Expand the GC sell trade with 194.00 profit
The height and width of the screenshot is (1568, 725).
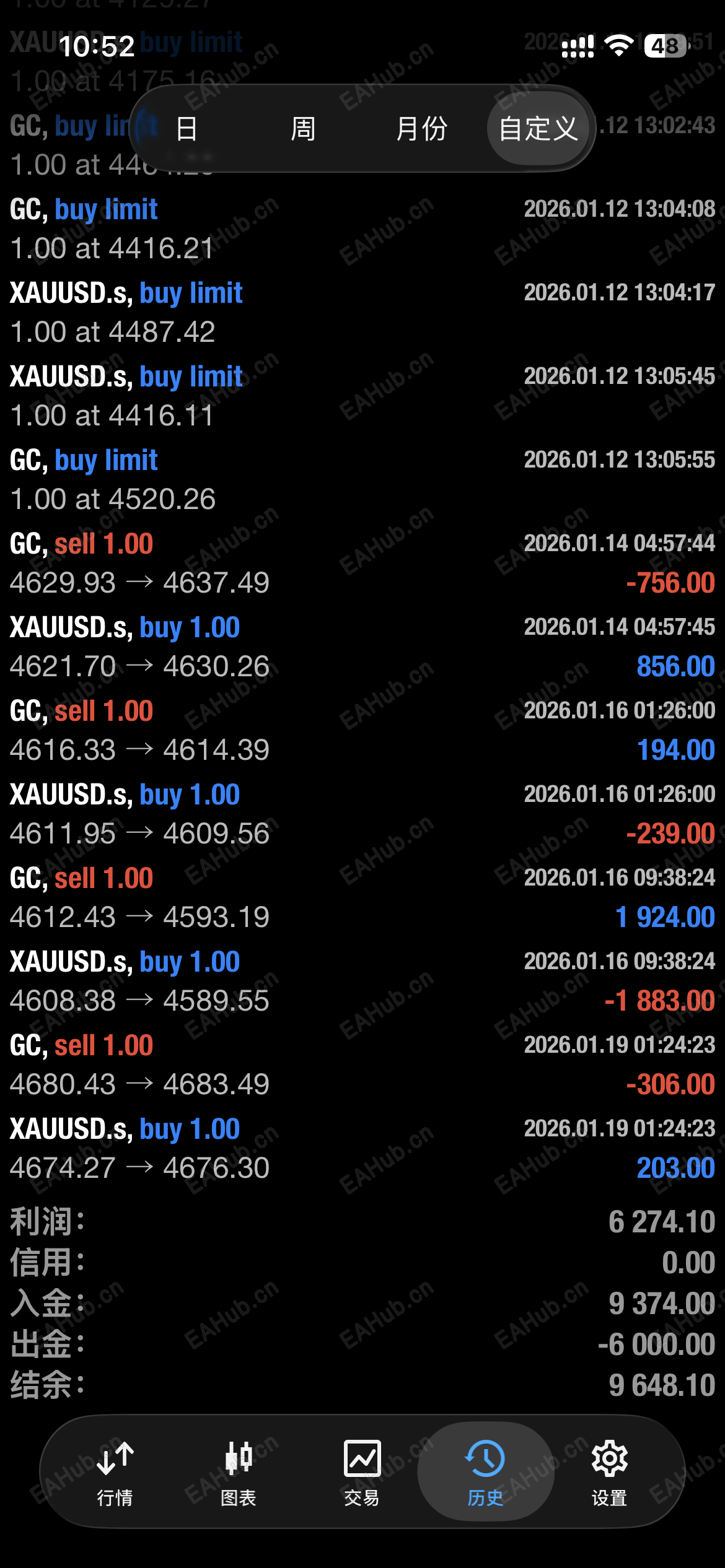point(362,730)
